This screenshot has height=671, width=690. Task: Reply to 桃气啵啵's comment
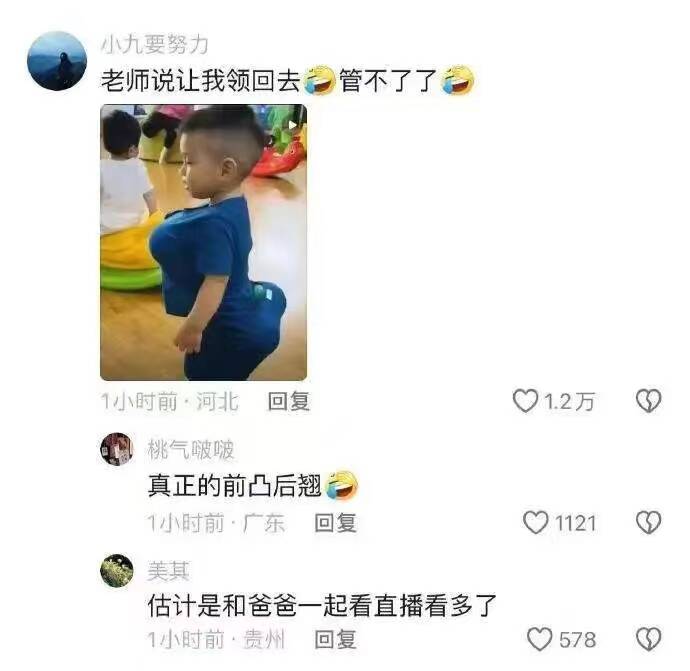click(x=335, y=522)
